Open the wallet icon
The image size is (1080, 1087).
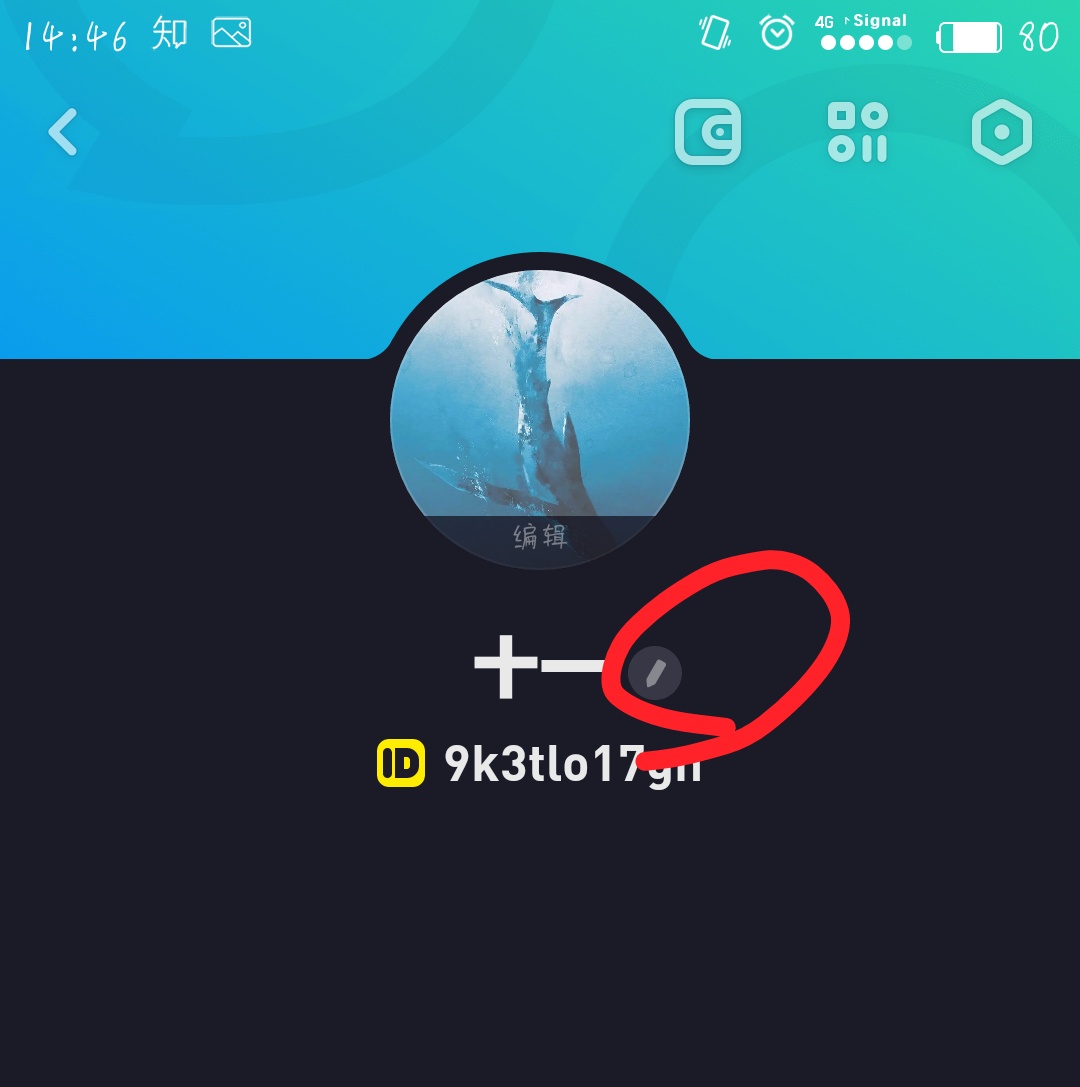coord(708,132)
